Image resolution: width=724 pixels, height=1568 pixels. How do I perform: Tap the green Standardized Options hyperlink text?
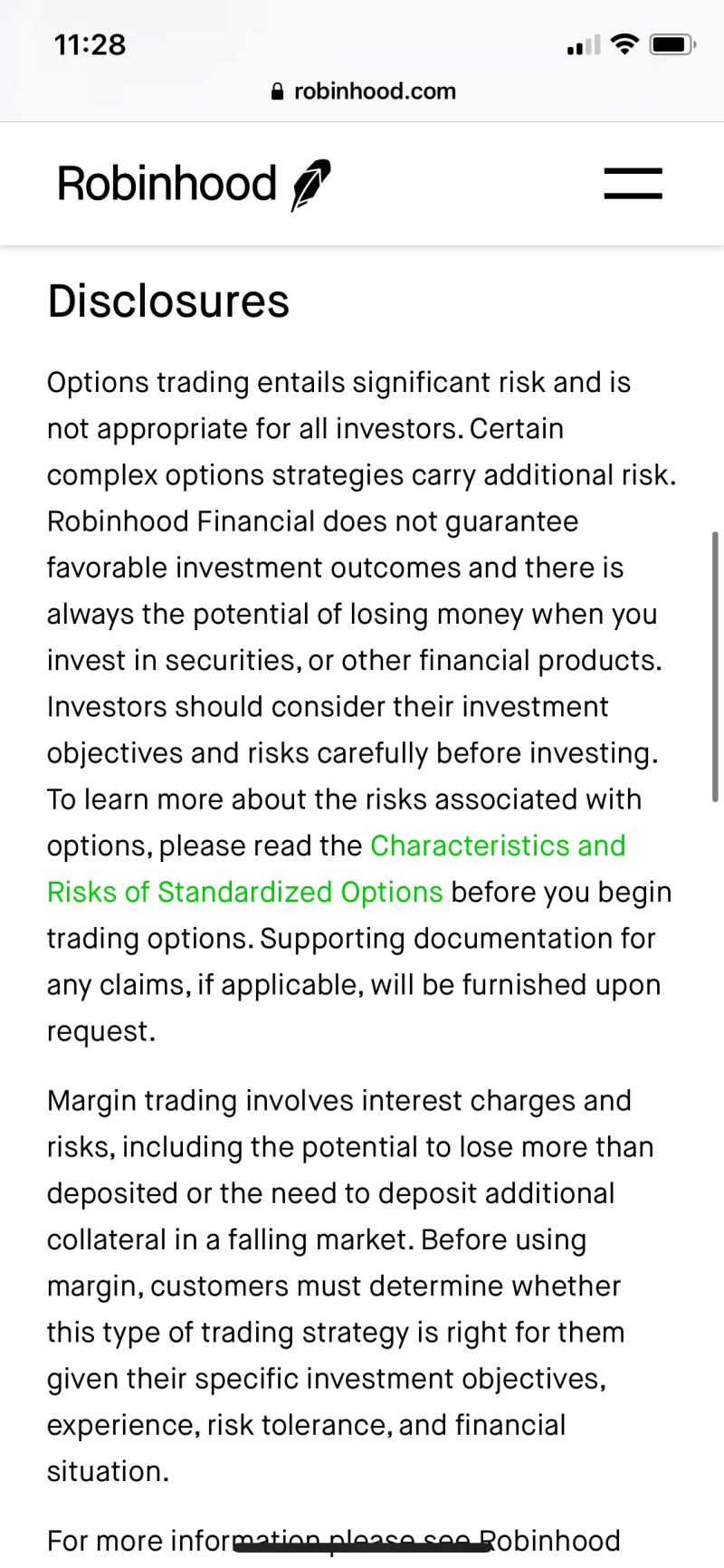[x=244, y=892]
